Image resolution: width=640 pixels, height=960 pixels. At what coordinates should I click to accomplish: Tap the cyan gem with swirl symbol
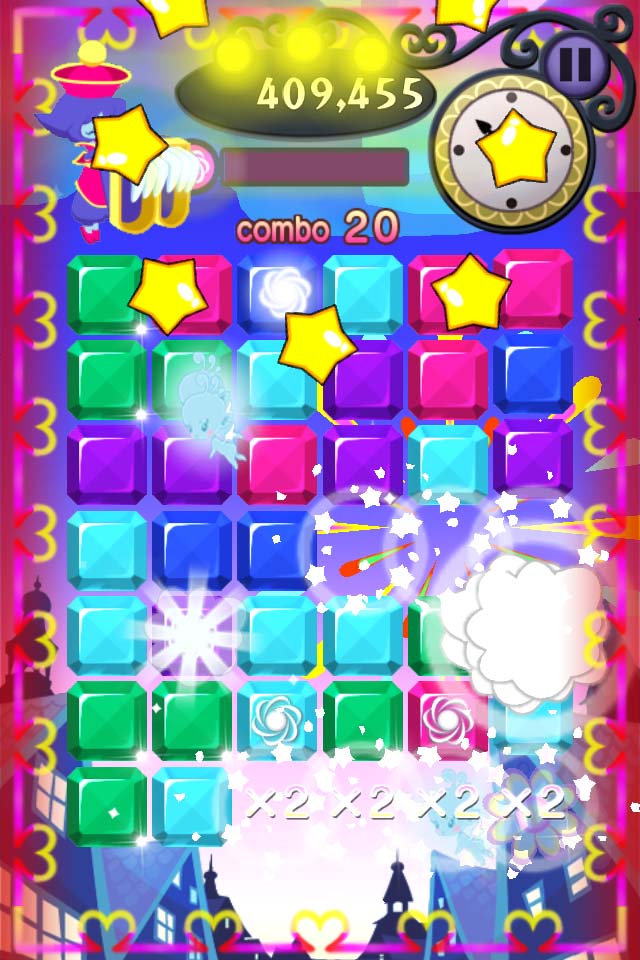coord(277,717)
